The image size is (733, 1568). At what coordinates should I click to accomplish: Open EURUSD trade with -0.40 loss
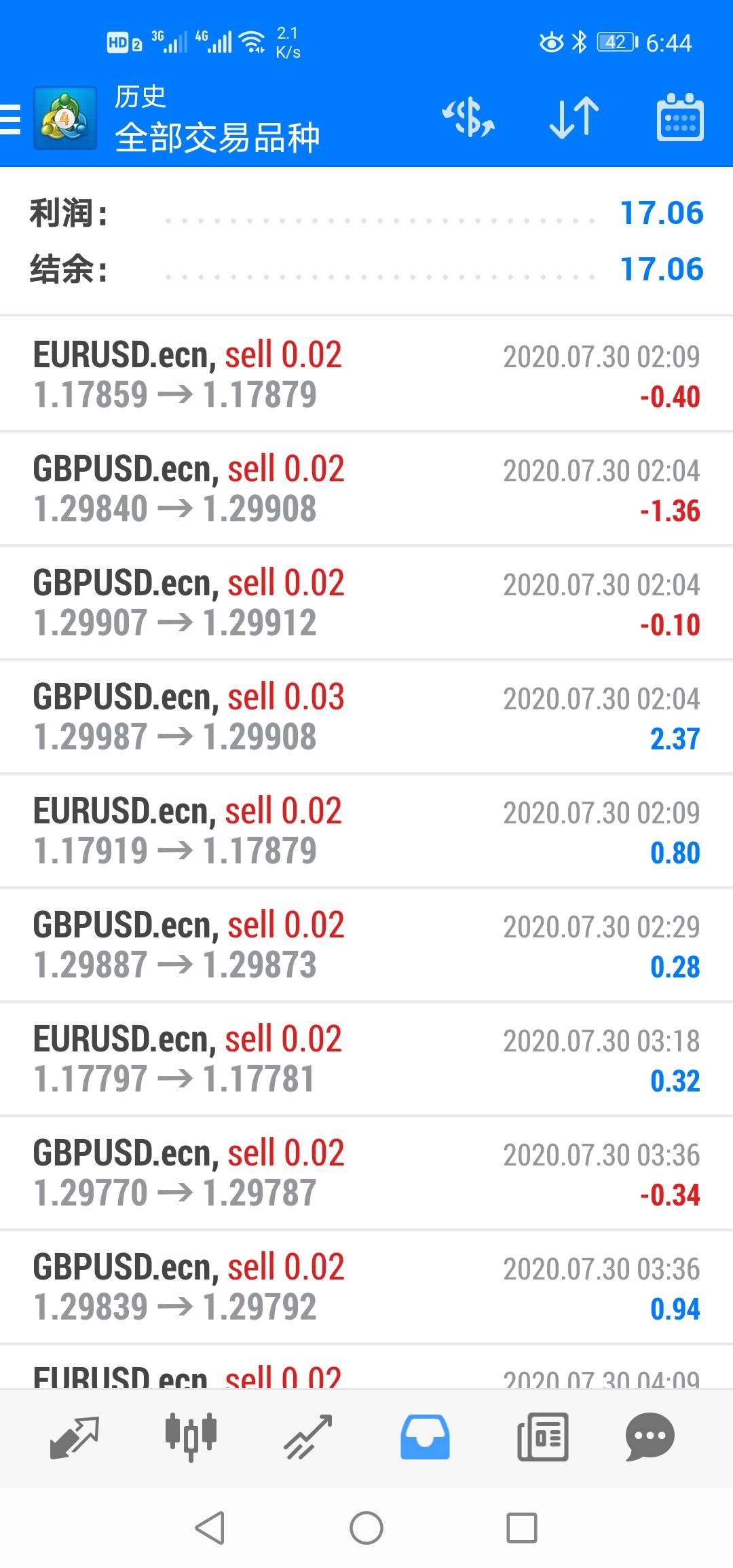[366, 375]
